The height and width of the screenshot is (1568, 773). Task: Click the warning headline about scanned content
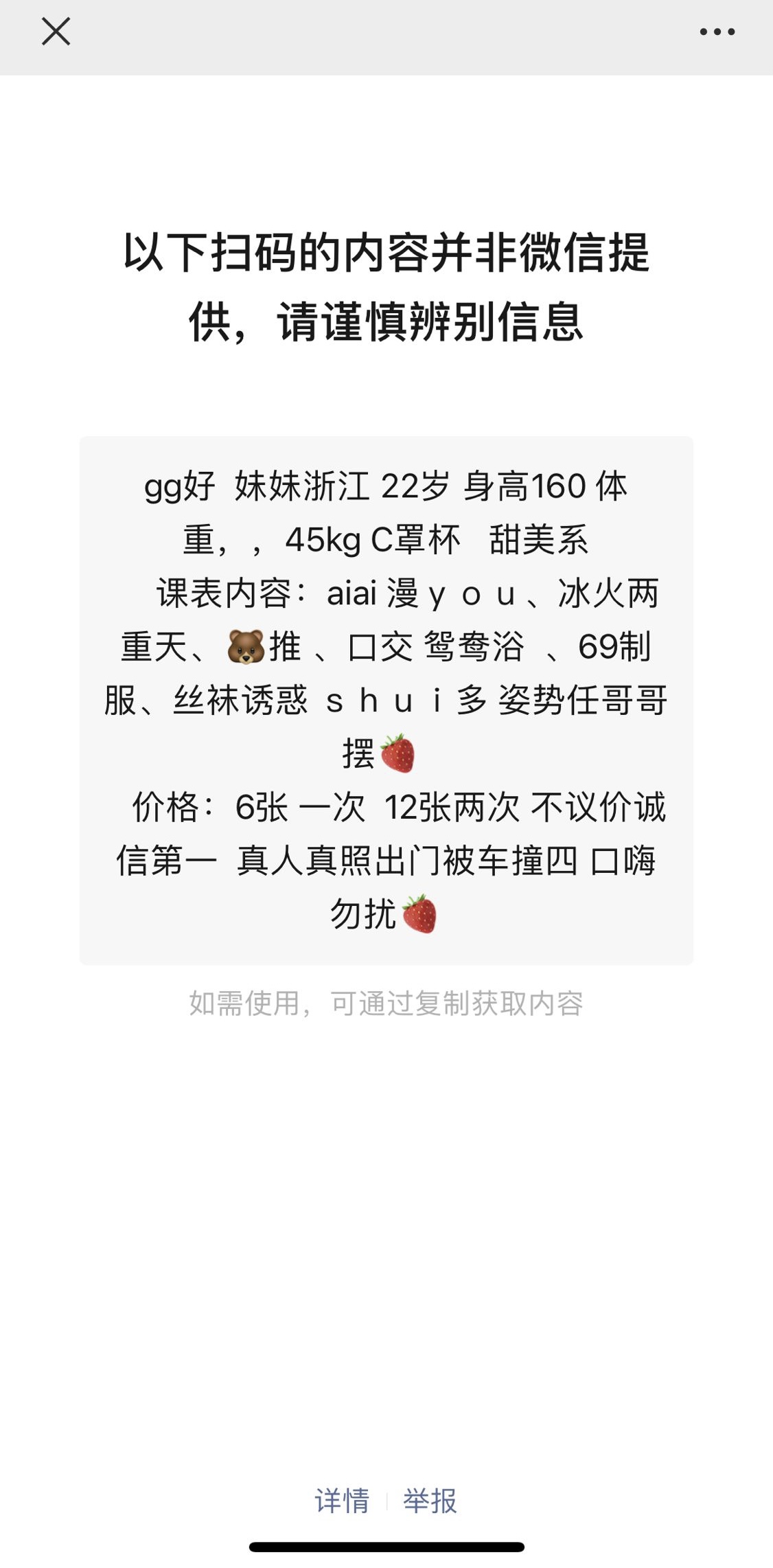click(386, 288)
